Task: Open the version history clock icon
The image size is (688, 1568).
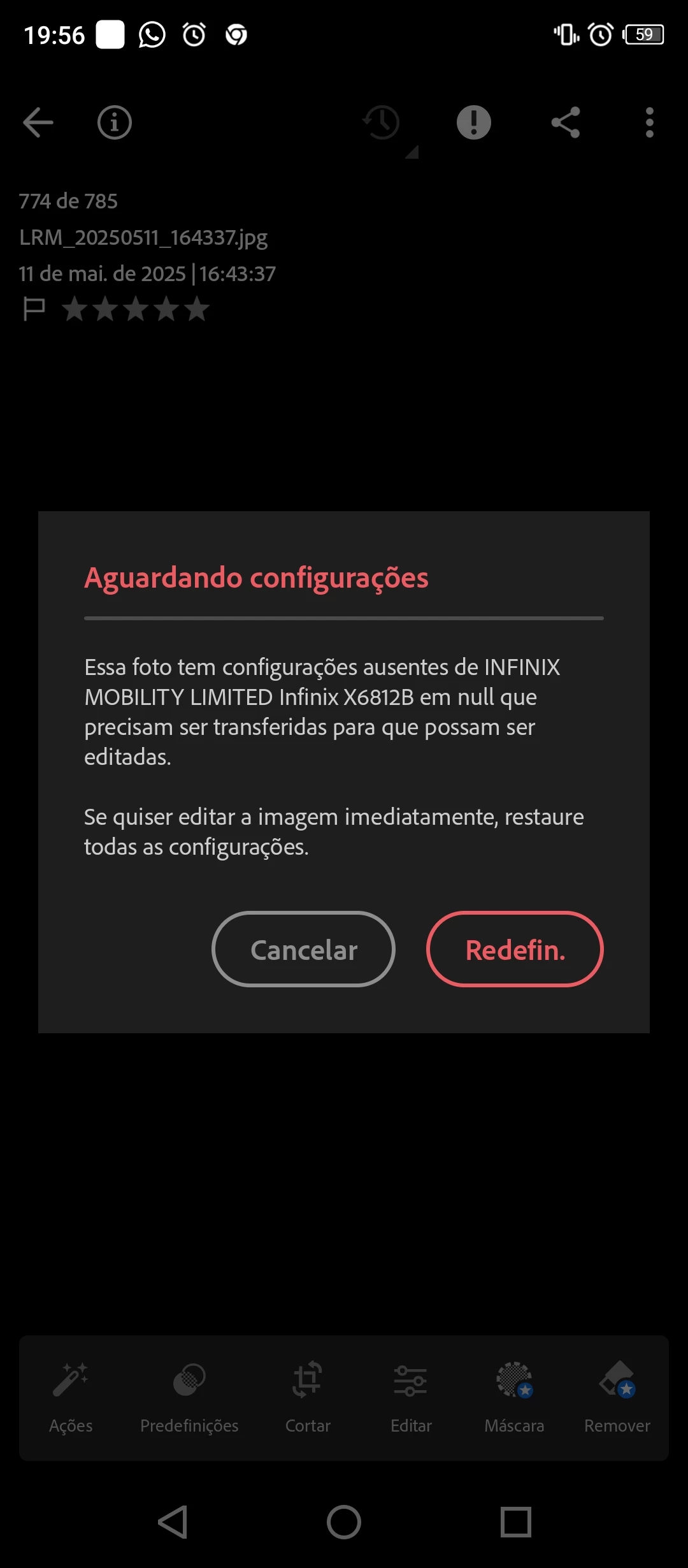Action: 382,122
